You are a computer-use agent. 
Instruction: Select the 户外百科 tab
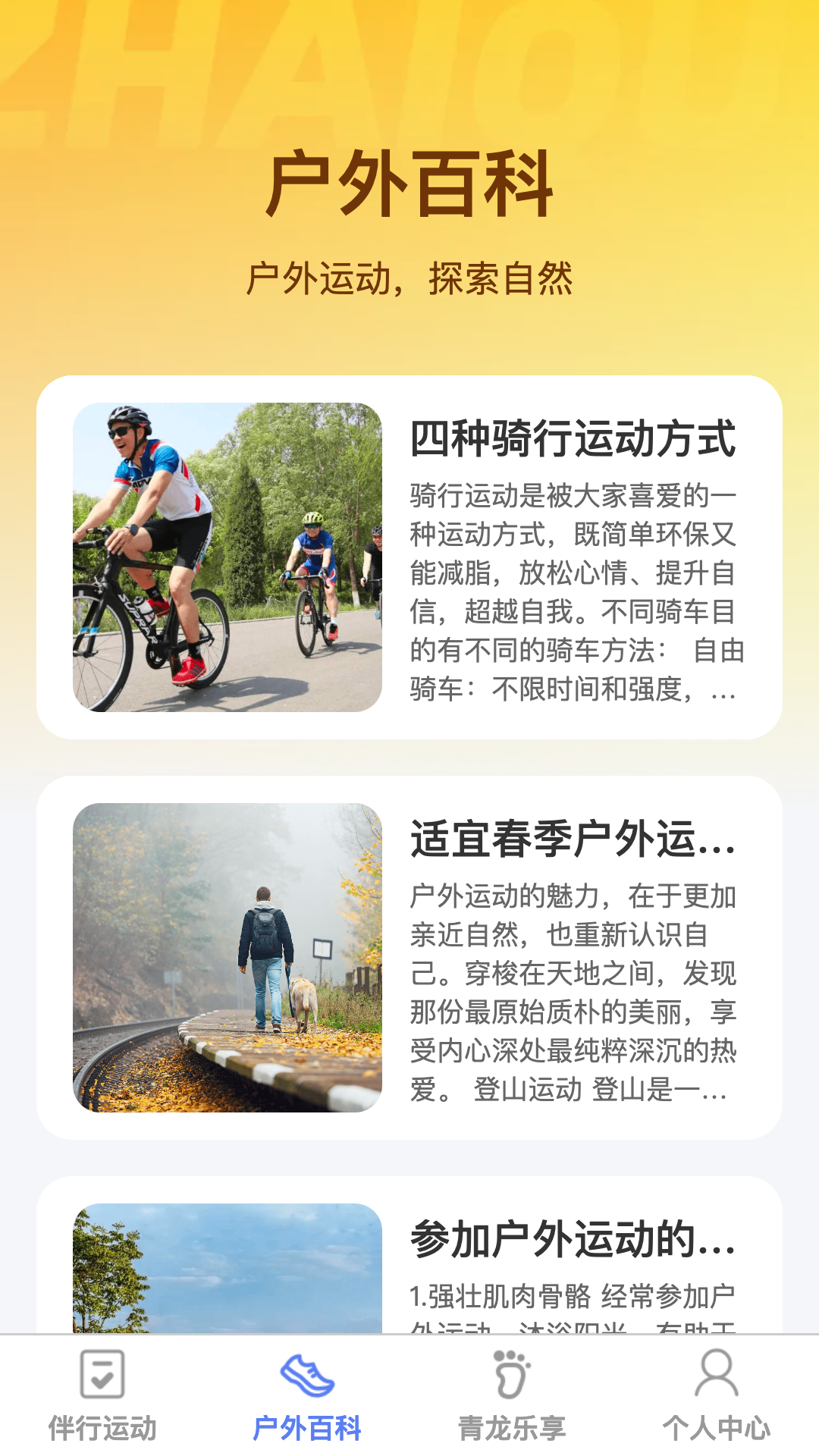coord(307,1397)
